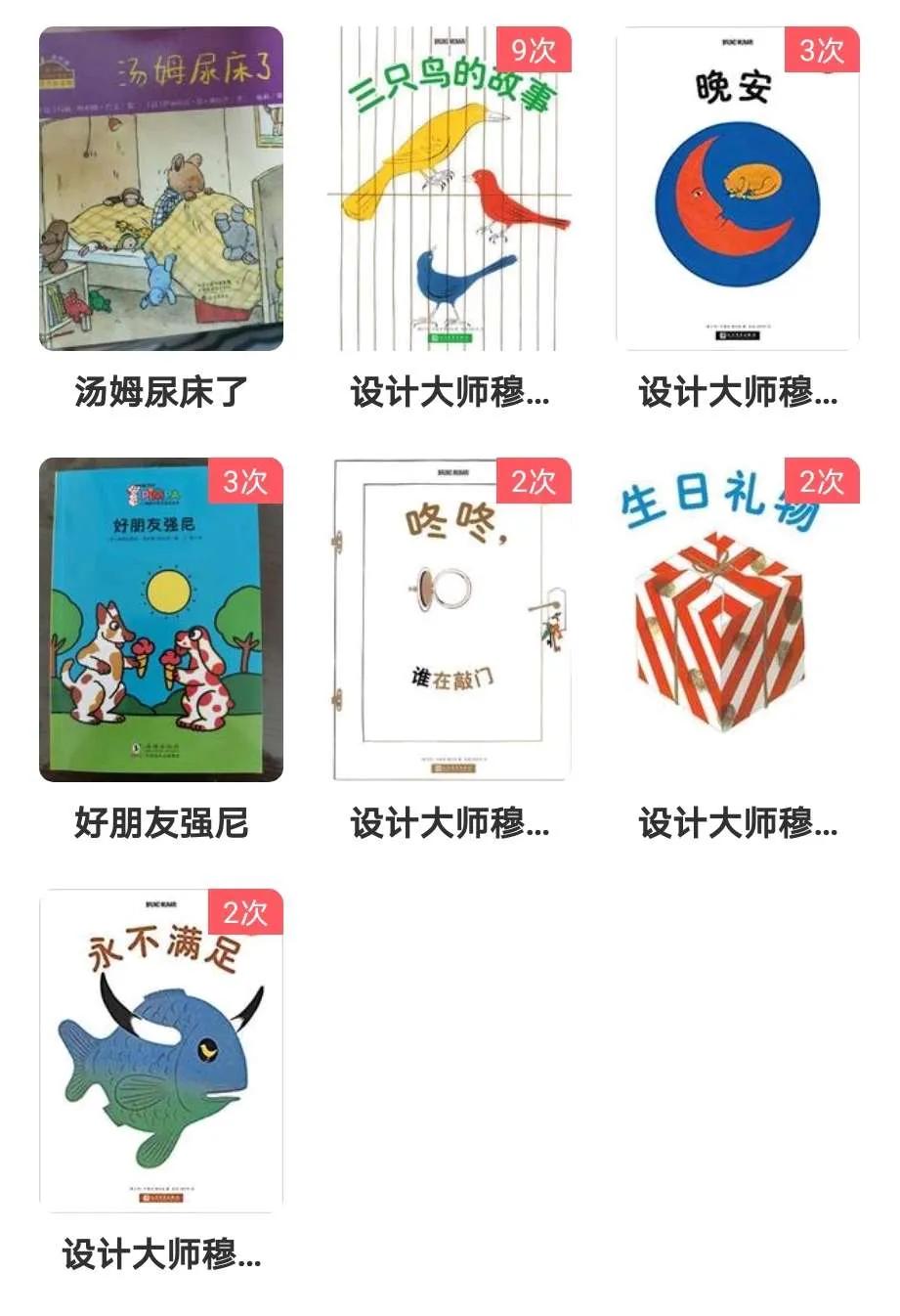Open the book 生日礼物

(738, 620)
